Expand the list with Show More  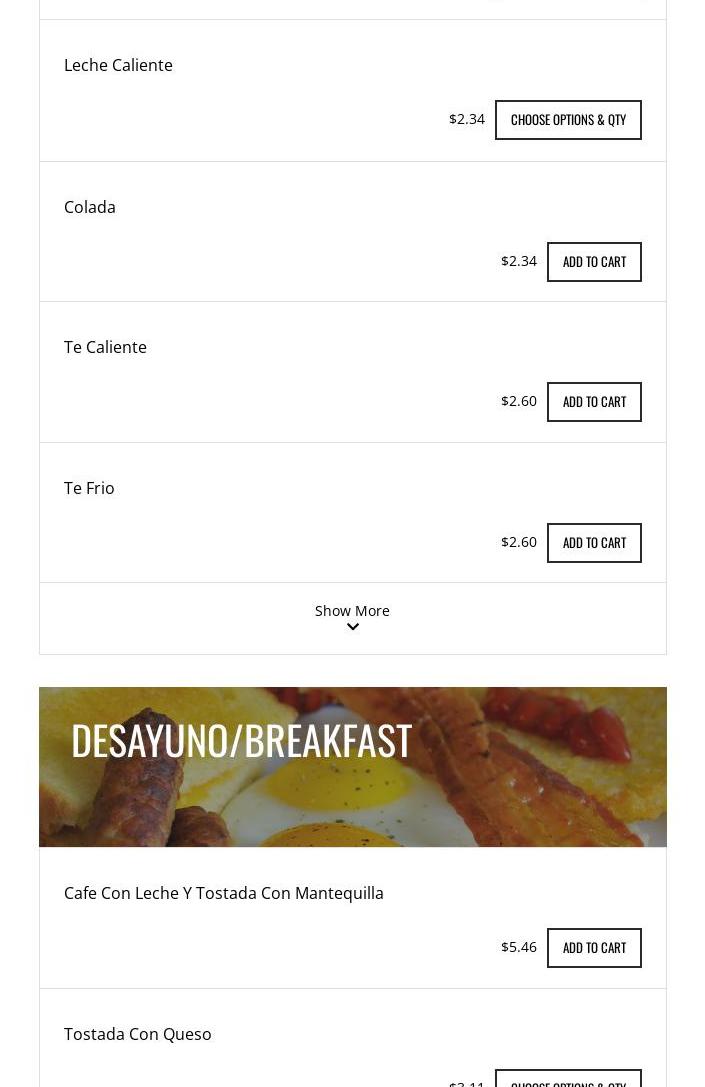tap(352, 617)
